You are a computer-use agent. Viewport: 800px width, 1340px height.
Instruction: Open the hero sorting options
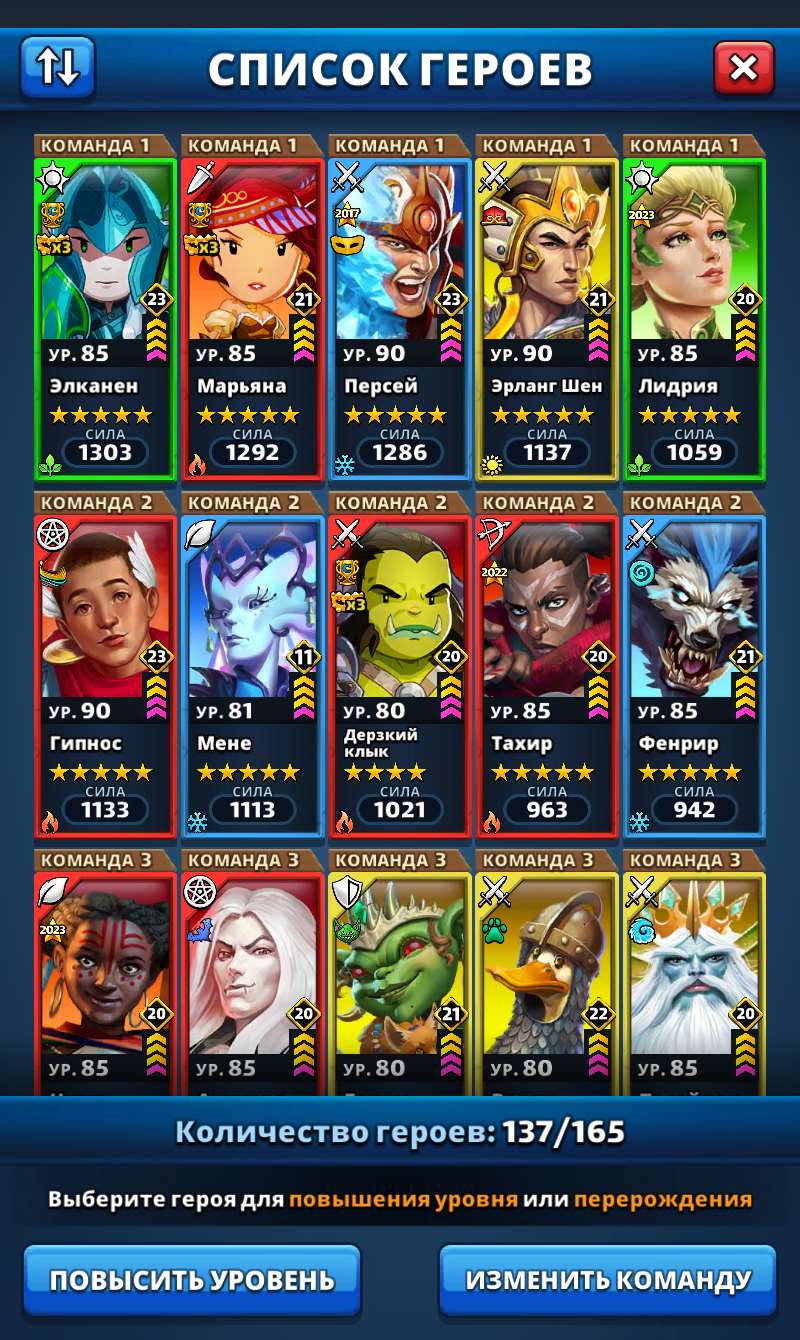coord(57,67)
